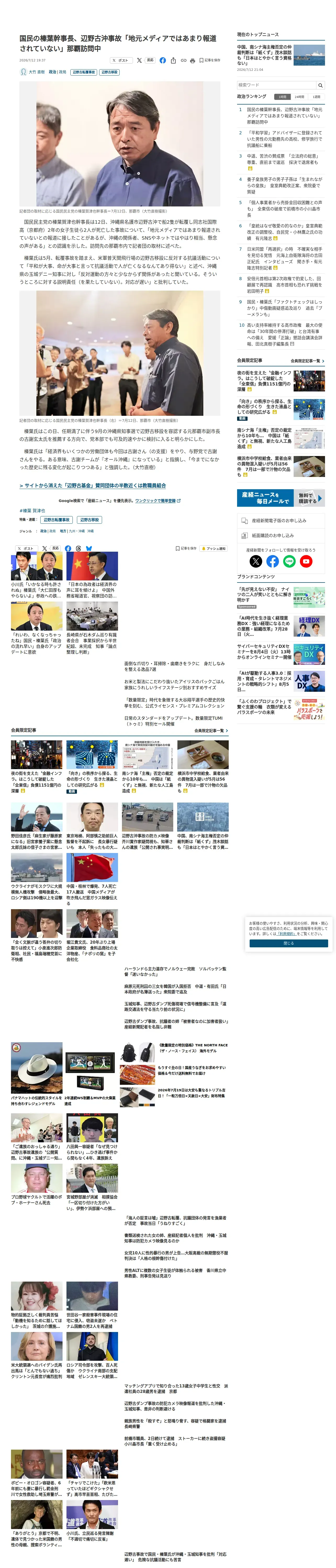Viewport: 336px width, 1568px height.
Task: Share the article on Facebook from top toolbar
Action: (x=163, y=60)
